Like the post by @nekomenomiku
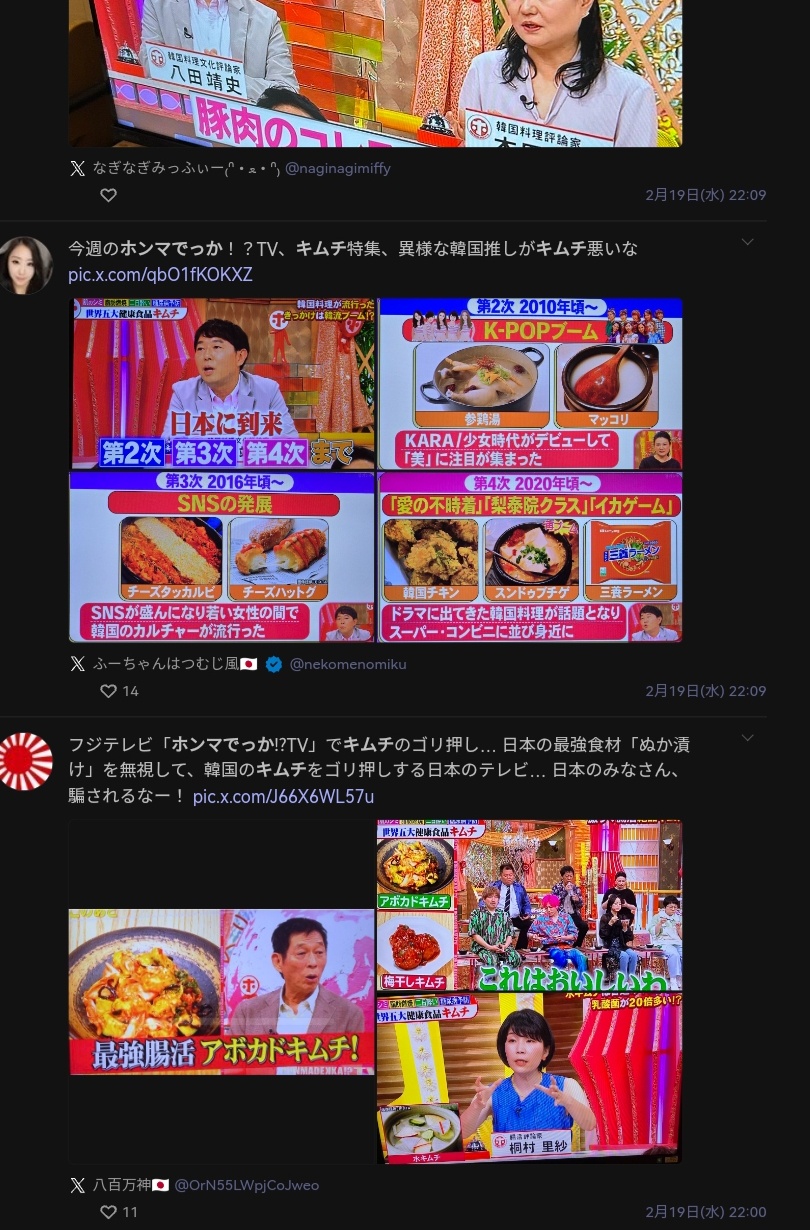 (x=109, y=691)
